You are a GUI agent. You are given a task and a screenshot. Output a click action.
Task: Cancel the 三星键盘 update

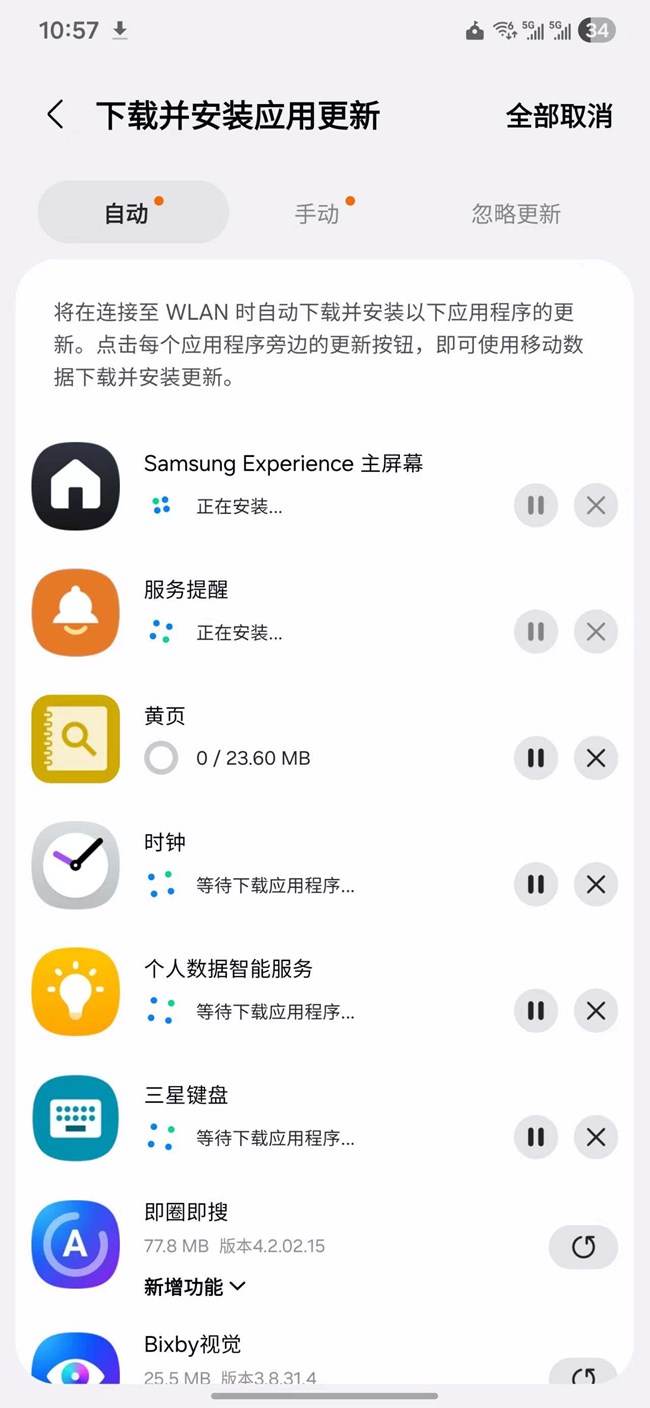596,1137
